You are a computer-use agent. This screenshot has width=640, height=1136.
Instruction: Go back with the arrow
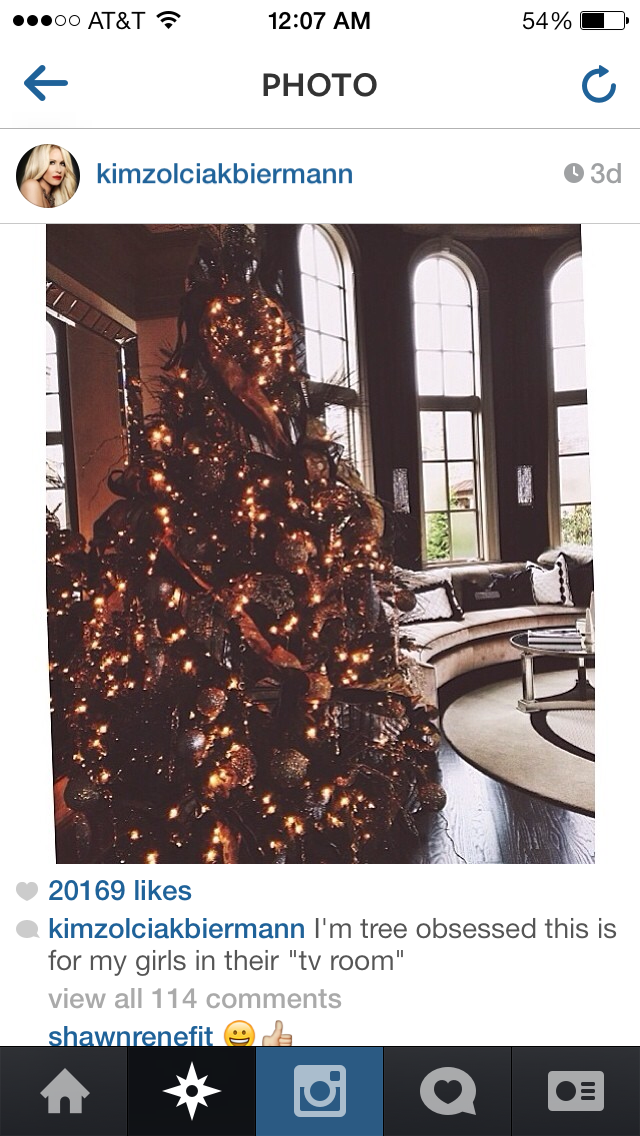coord(46,83)
